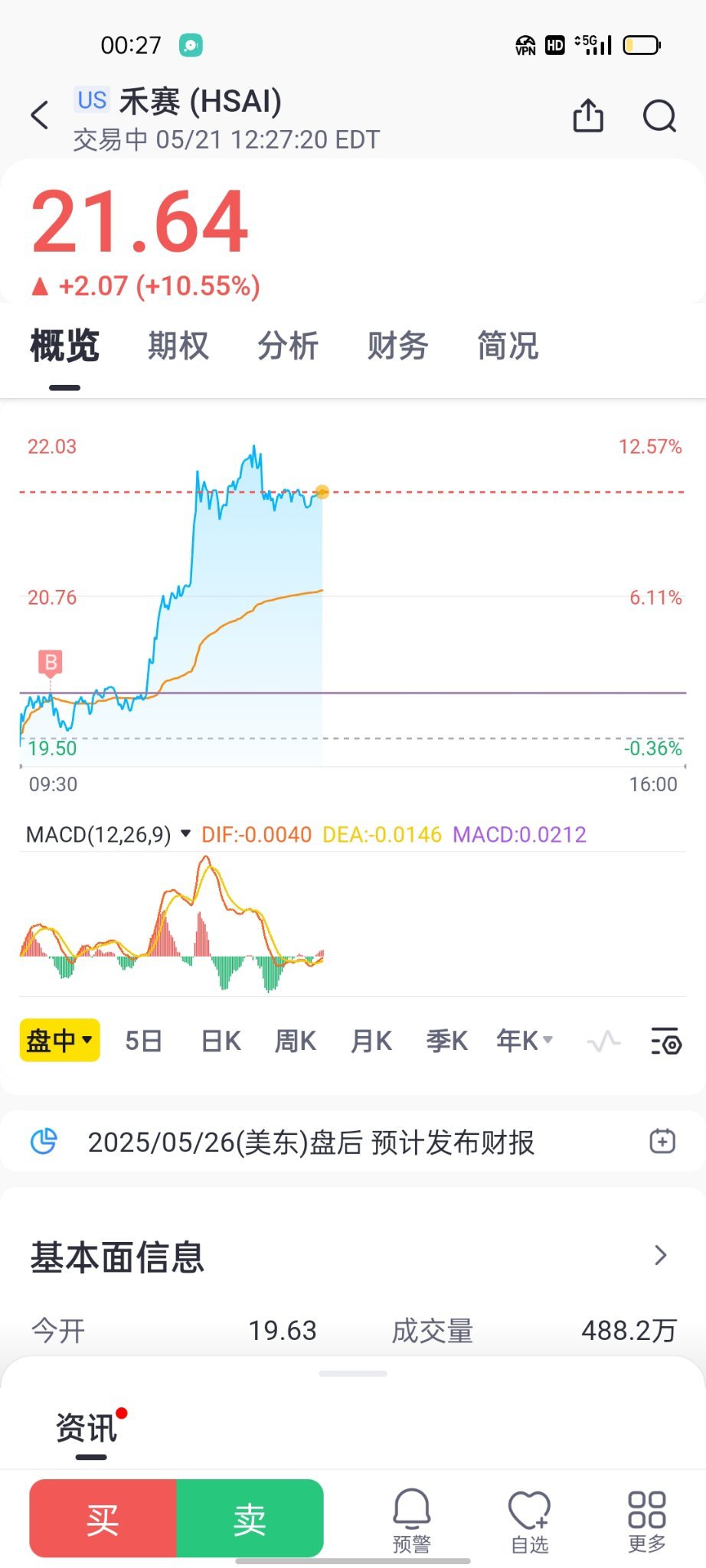Select the 5日 chart range
The image size is (706, 1568).
pyautogui.click(x=143, y=1041)
